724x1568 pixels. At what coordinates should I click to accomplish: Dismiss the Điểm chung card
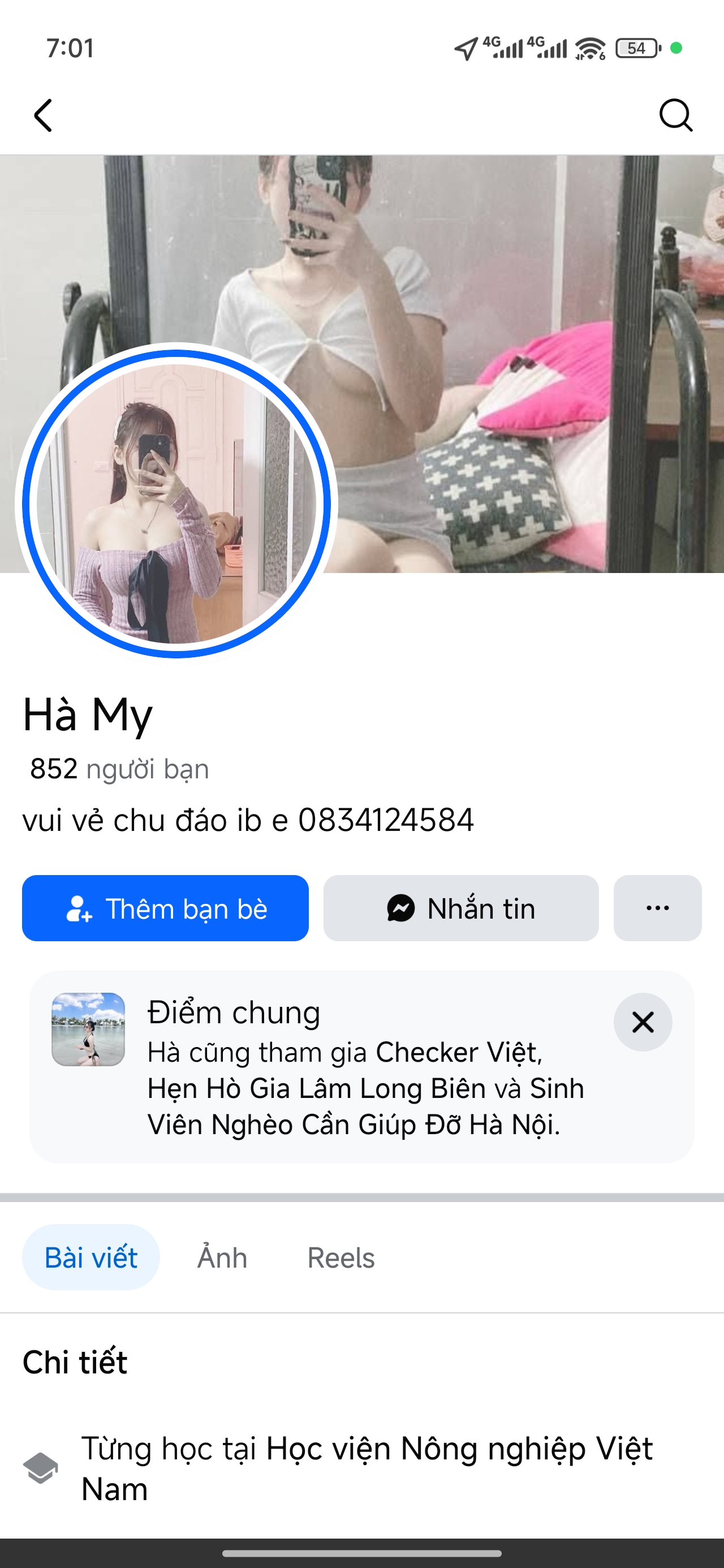[x=643, y=1022]
